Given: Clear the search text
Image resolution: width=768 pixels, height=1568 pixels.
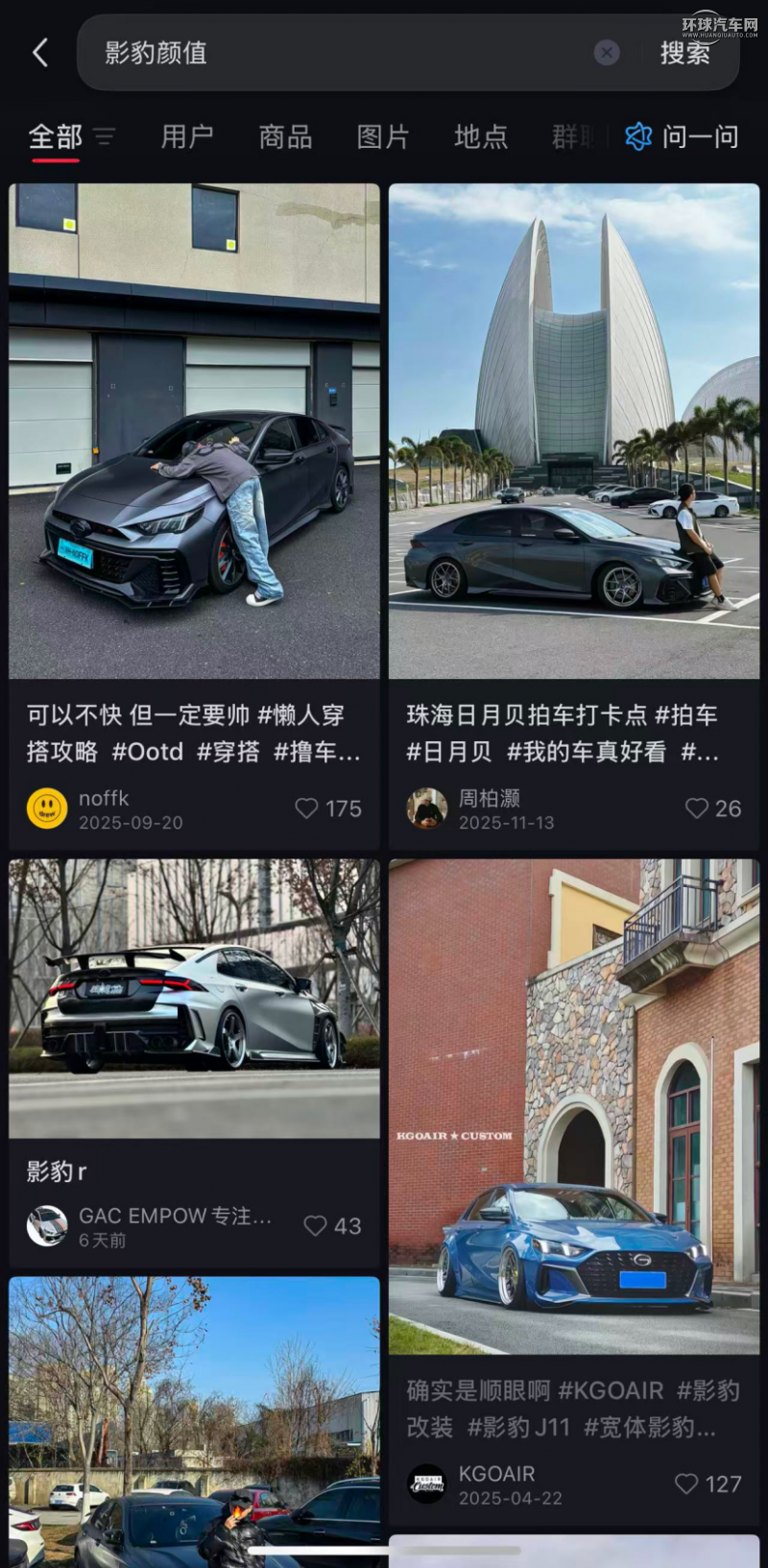Looking at the screenshot, I should click(607, 53).
